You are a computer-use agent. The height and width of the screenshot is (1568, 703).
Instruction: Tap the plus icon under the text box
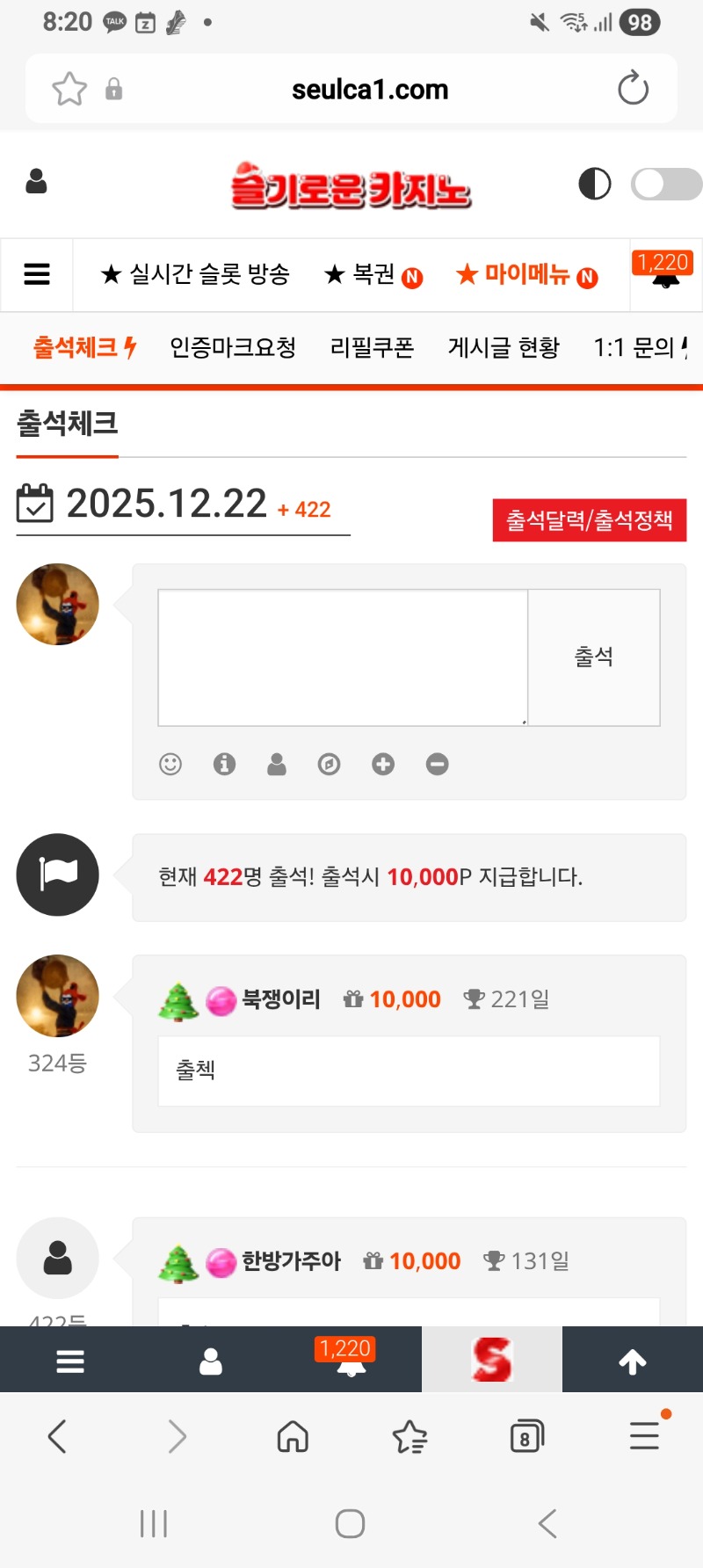383,764
